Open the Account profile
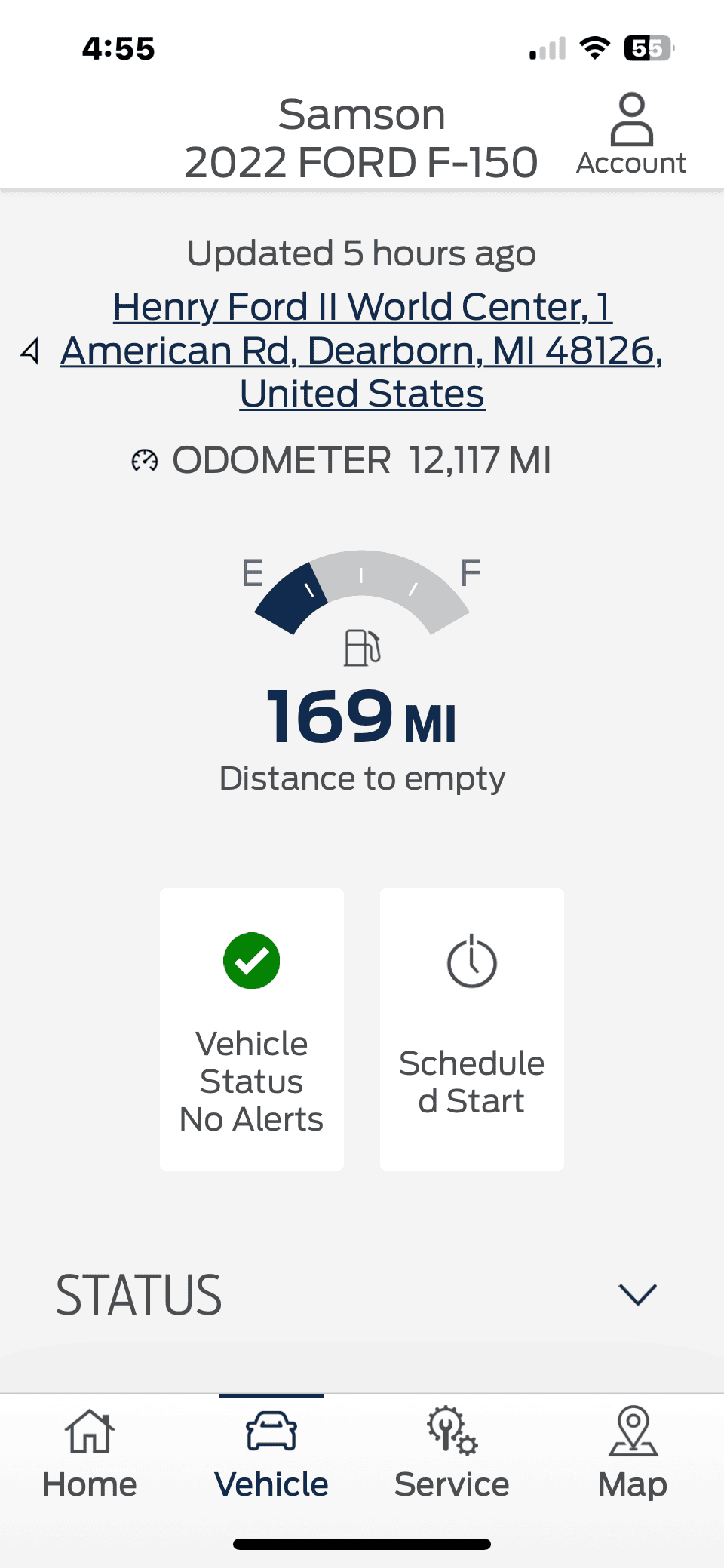 click(631, 134)
